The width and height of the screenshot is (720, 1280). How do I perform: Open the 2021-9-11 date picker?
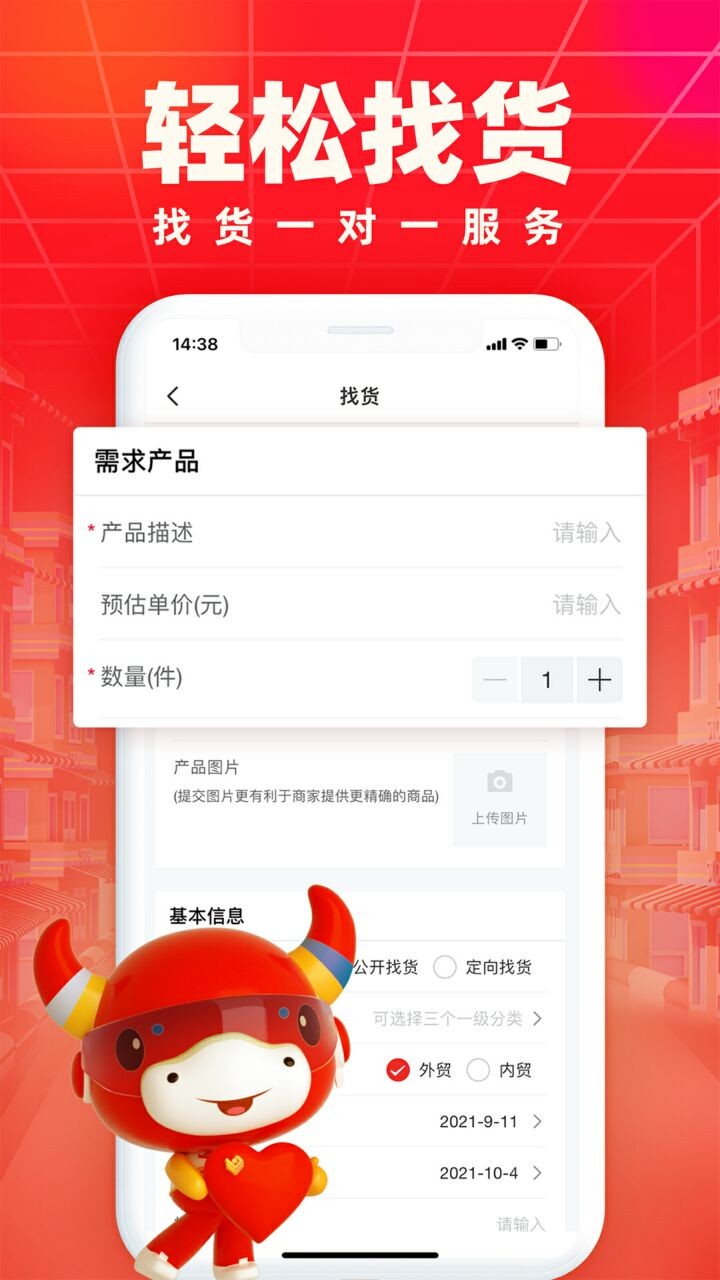480,1123
